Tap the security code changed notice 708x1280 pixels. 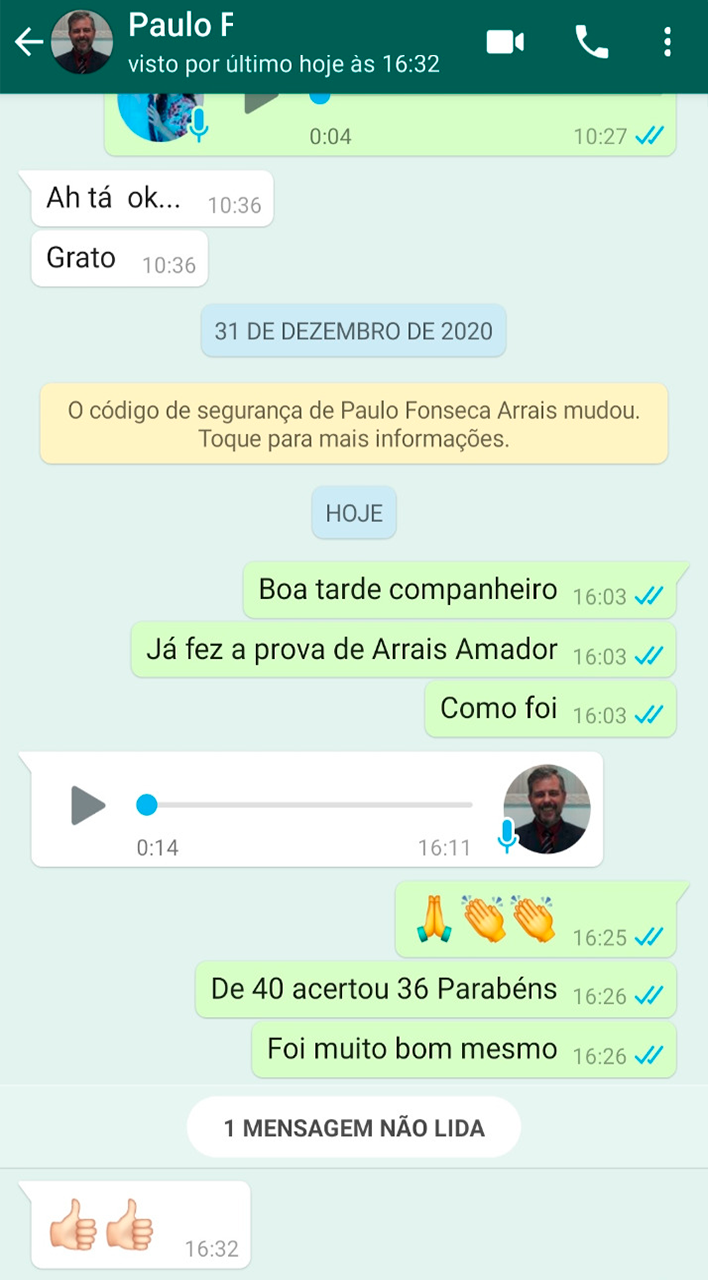(354, 424)
